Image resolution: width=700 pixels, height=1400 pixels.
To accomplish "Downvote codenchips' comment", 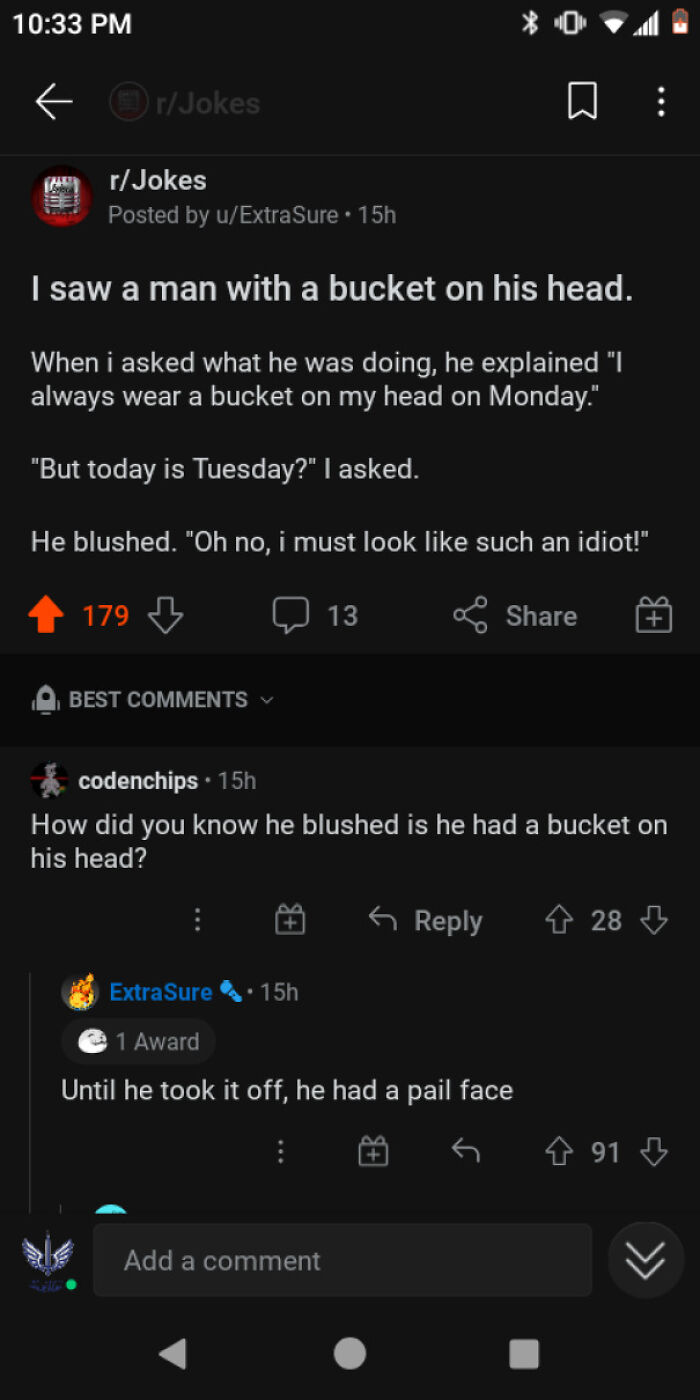I will (x=654, y=920).
